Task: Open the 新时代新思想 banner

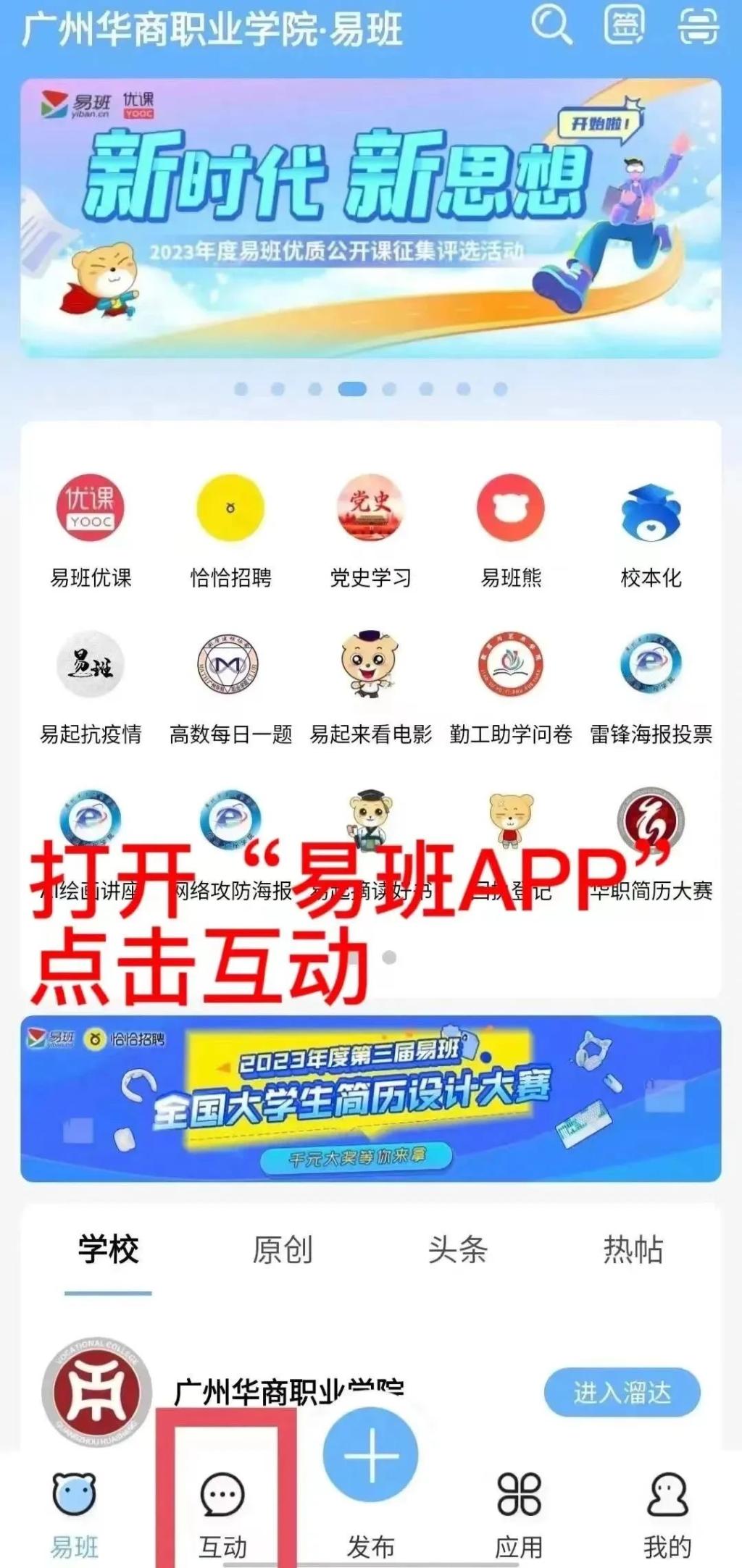Action: click(370, 217)
